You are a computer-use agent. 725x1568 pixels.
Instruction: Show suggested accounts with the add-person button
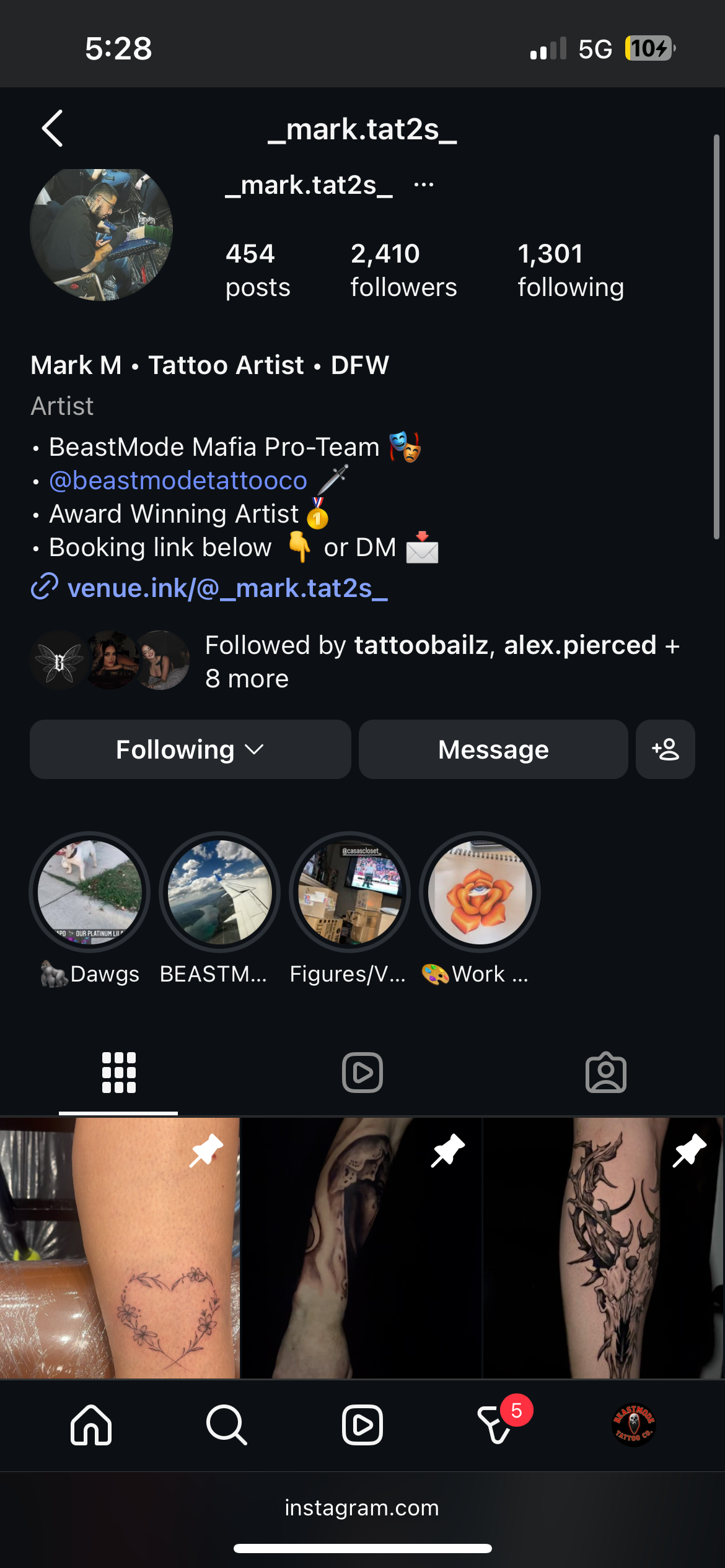665,749
